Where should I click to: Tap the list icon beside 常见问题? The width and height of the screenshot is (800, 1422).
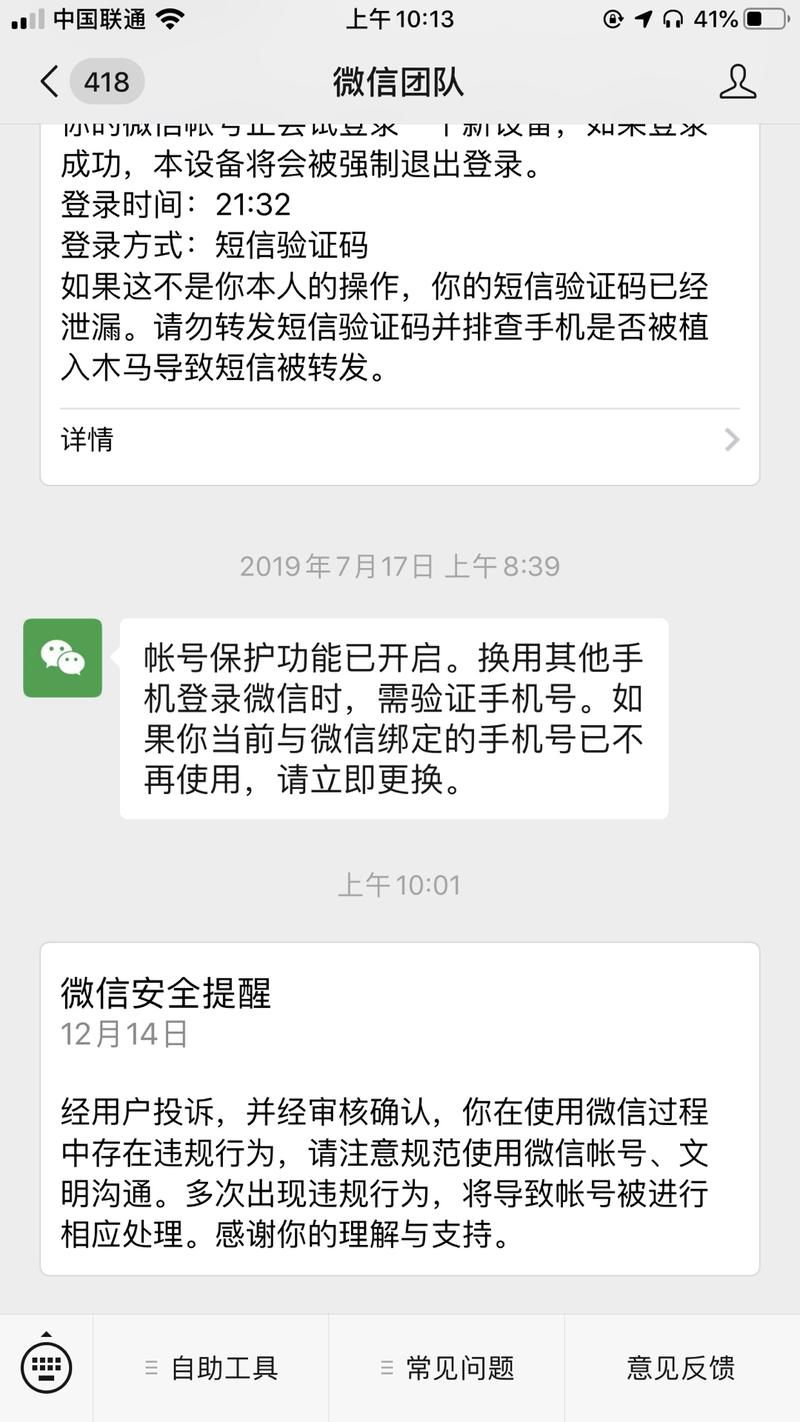pos(387,1365)
